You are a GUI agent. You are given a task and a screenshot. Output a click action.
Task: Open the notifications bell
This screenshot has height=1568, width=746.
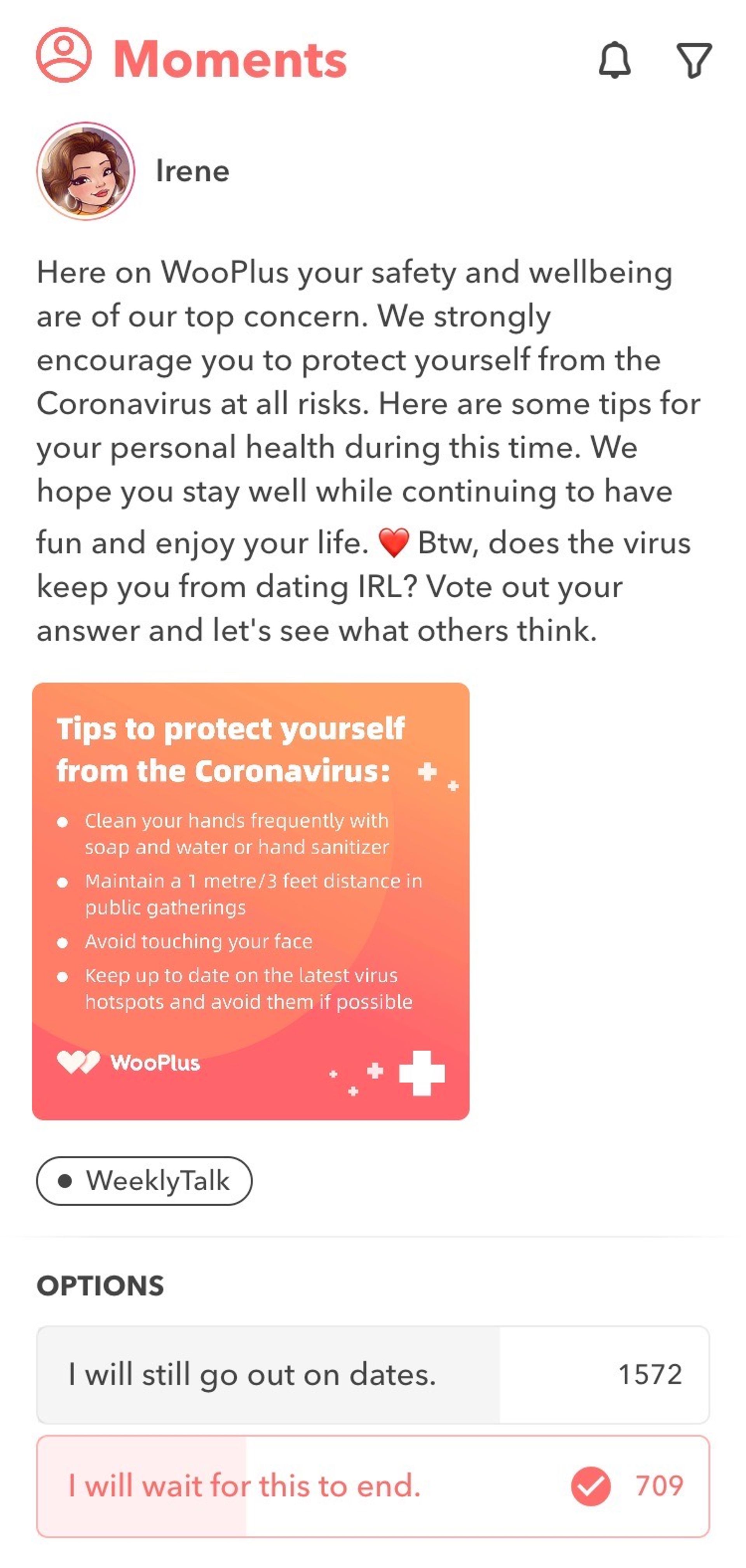point(615,60)
